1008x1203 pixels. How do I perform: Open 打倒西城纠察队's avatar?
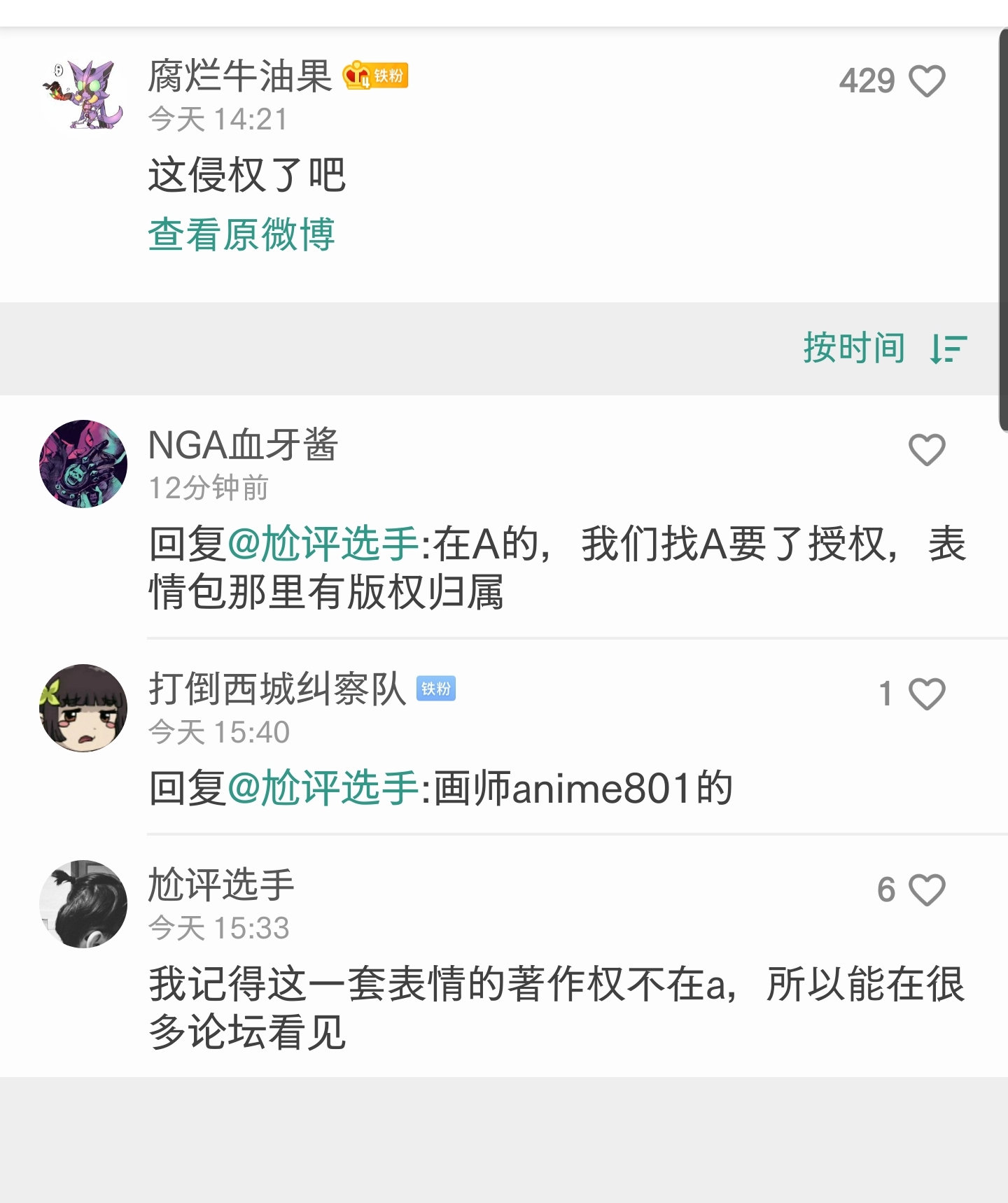[x=83, y=708]
